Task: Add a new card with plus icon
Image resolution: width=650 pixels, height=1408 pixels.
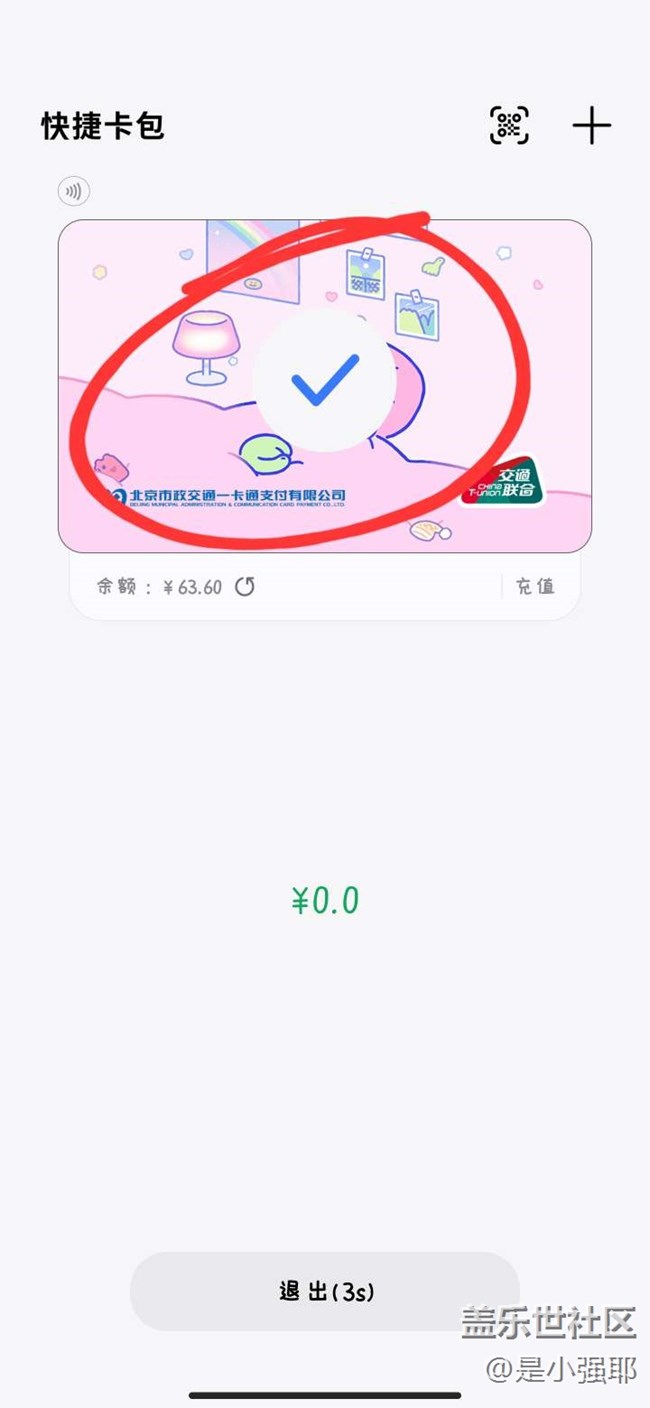Action: pyautogui.click(x=591, y=126)
